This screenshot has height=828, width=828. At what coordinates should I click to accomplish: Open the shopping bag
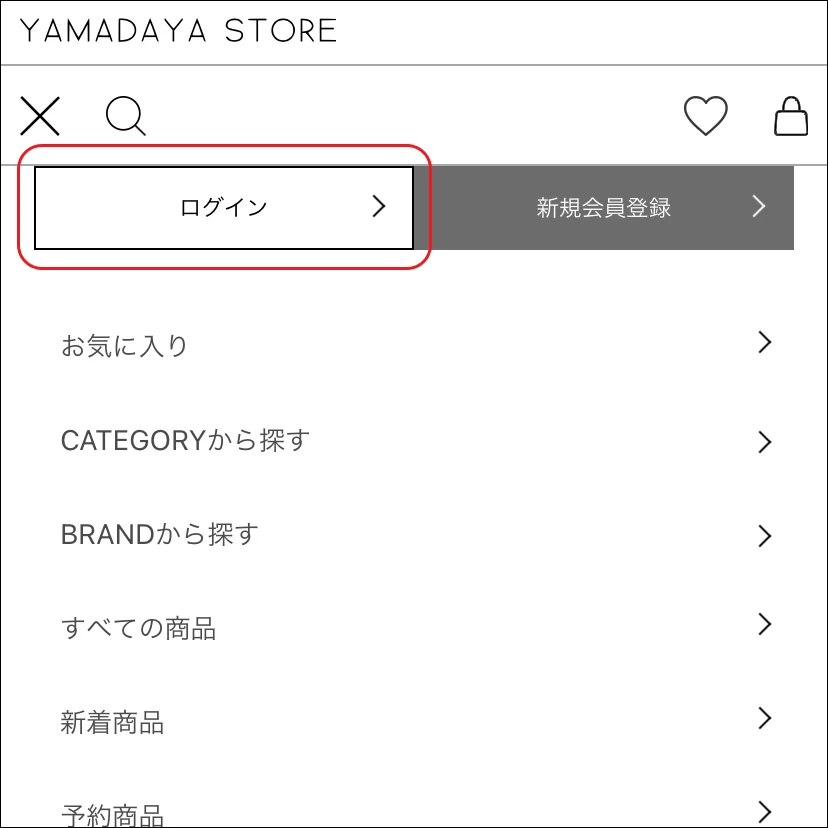point(791,116)
